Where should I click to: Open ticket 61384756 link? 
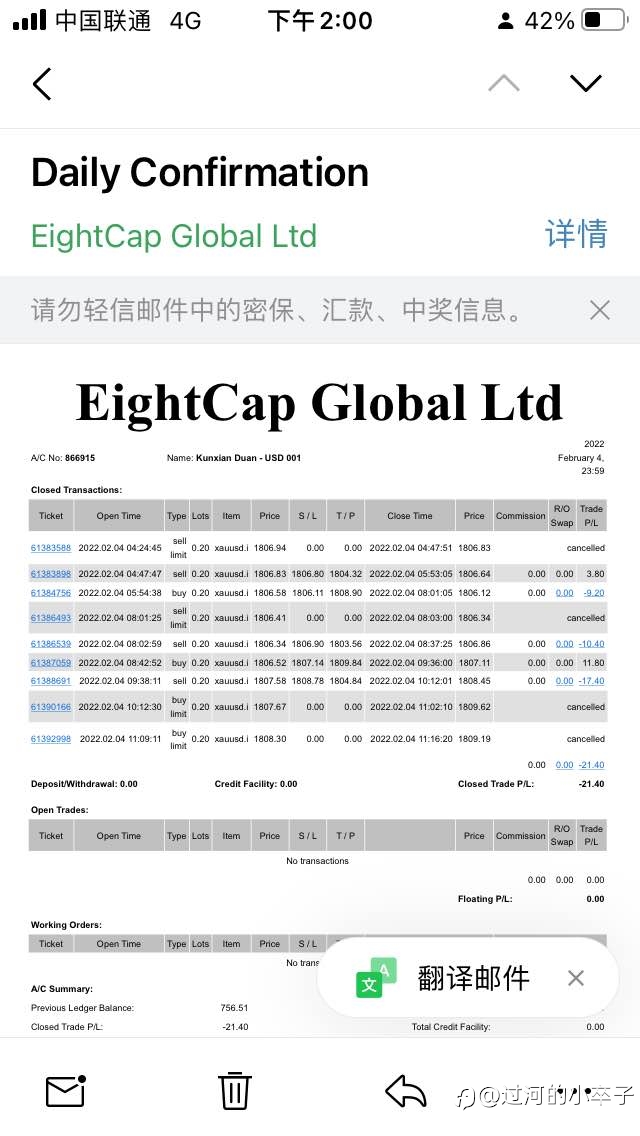point(51,593)
